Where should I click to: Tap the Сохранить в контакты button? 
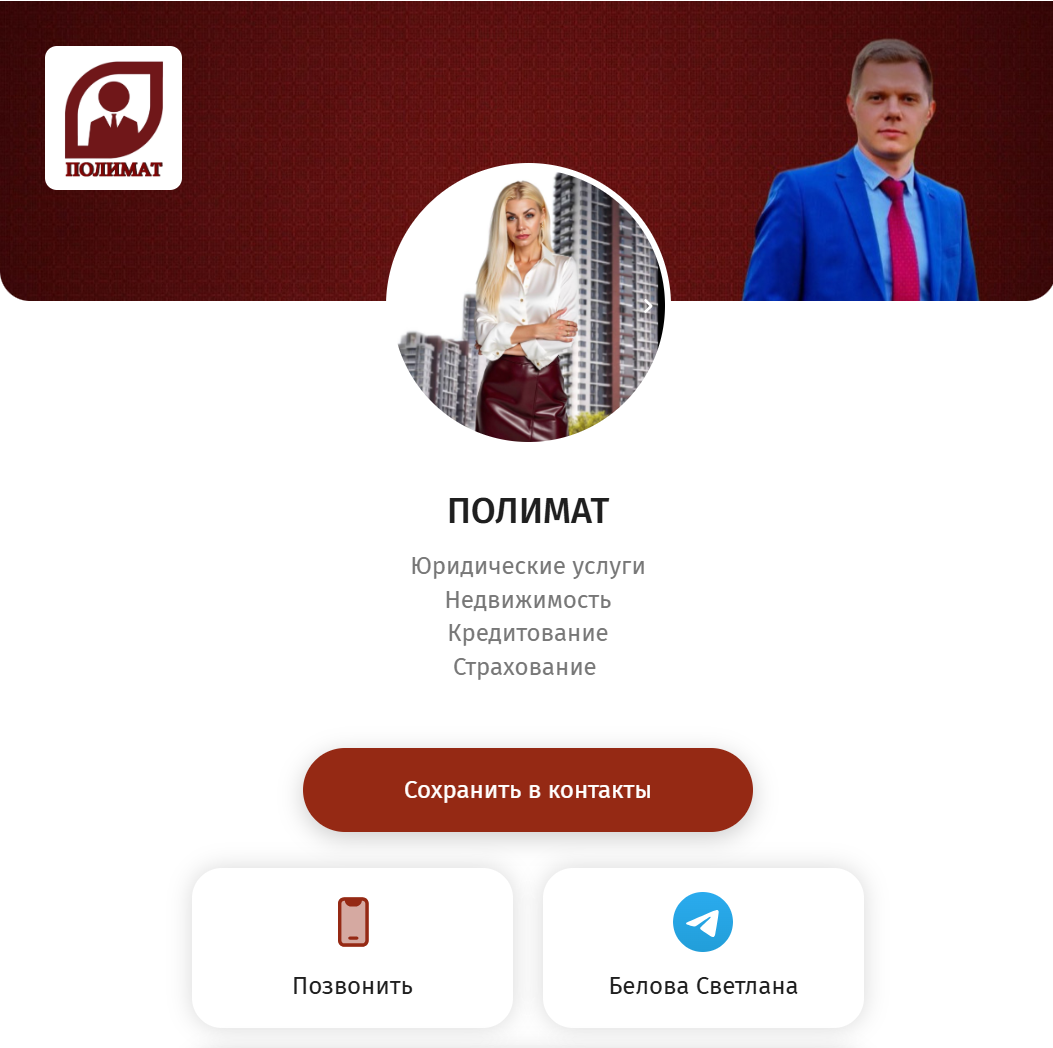click(x=527, y=790)
